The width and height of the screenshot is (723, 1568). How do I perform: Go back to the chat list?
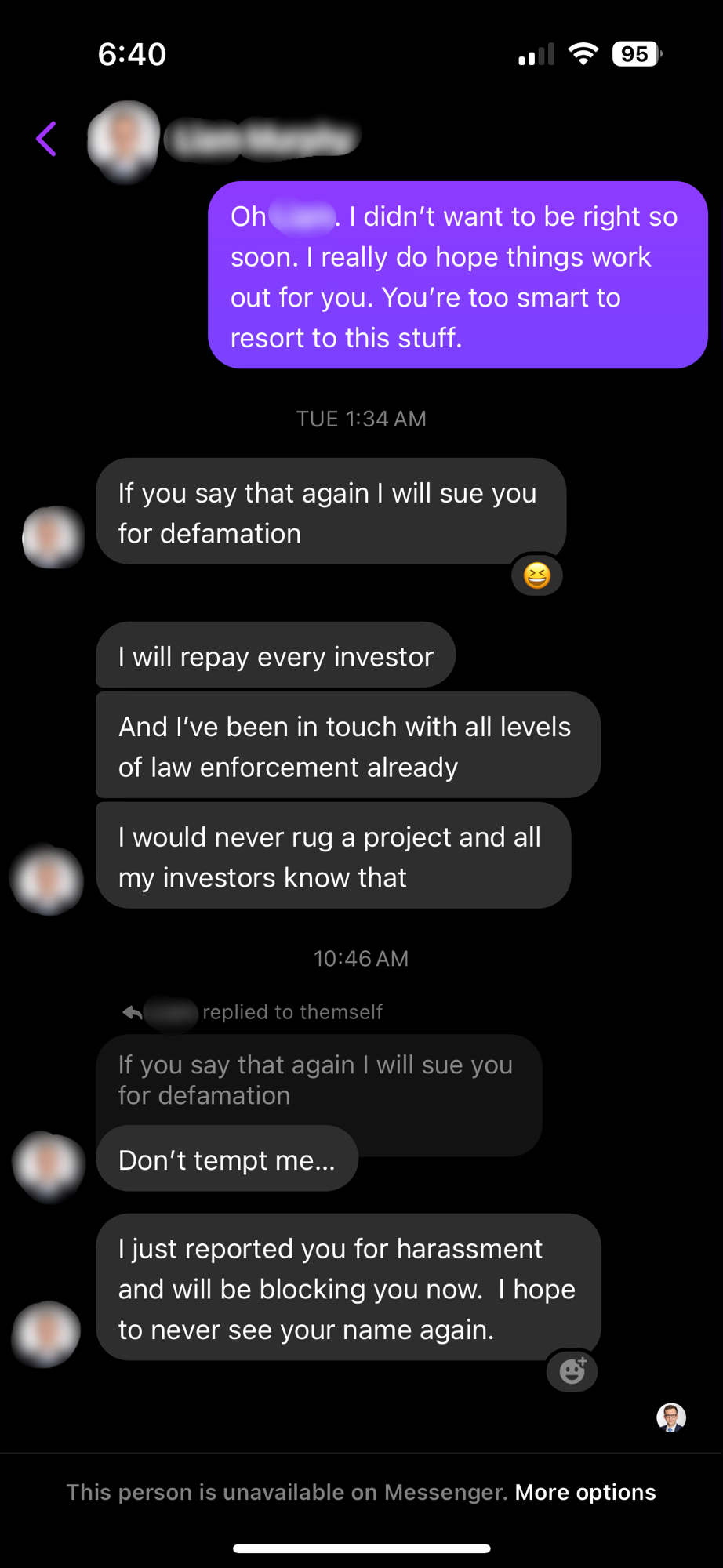47,139
